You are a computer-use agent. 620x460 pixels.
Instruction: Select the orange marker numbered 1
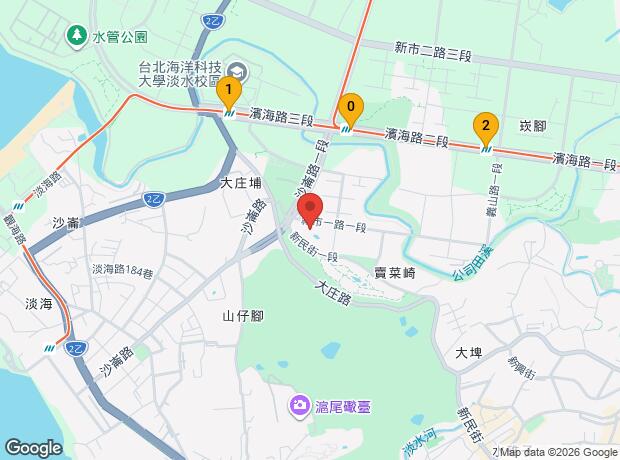tap(229, 94)
